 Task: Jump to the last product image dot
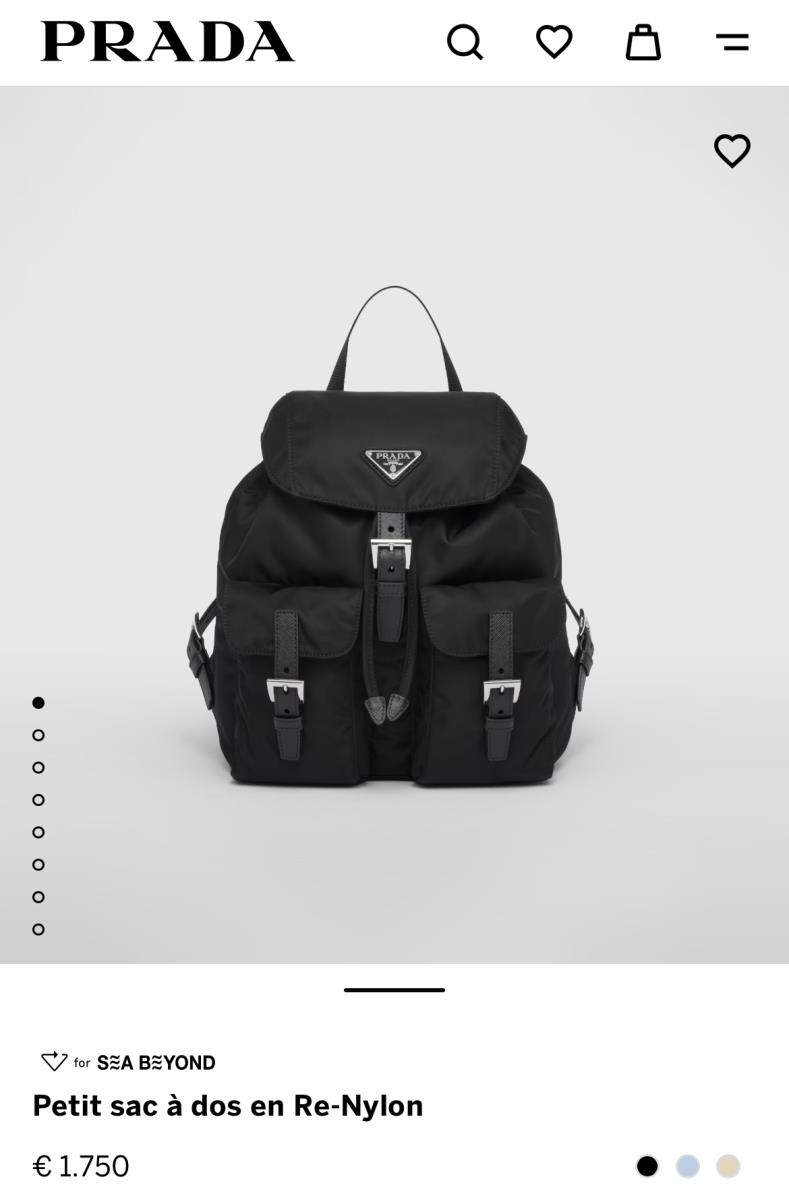(x=38, y=929)
